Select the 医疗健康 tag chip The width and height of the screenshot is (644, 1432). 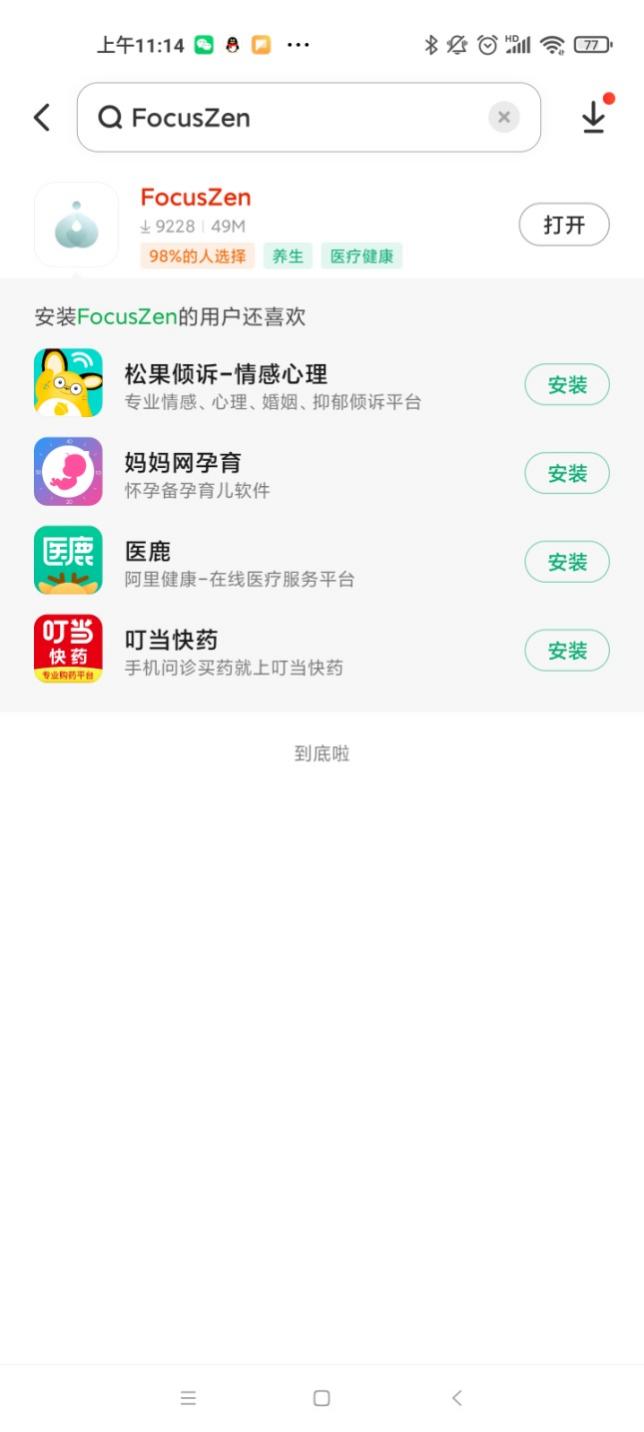pyautogui.click(x=362, y=256)
